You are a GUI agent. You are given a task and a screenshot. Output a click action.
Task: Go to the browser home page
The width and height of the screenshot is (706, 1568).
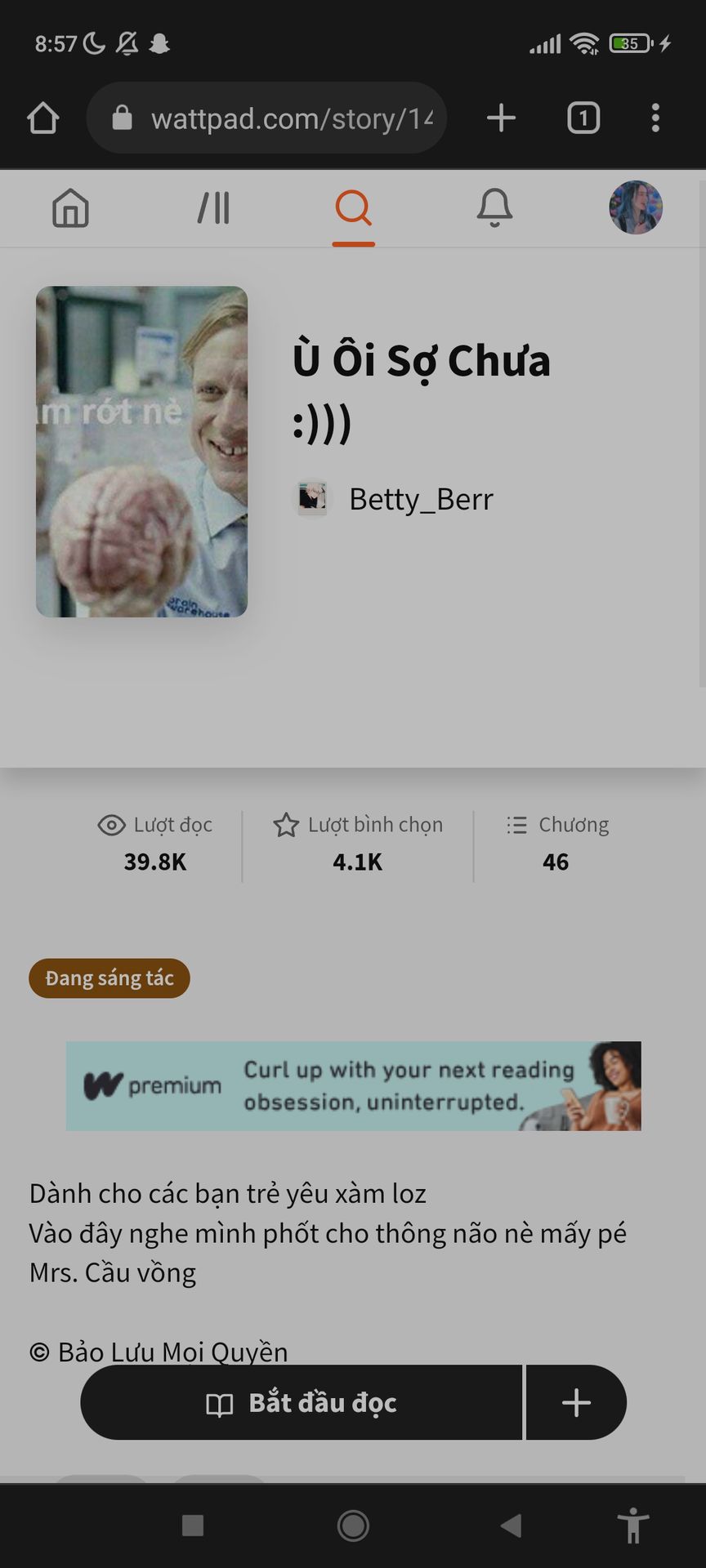tap(43, 118)
